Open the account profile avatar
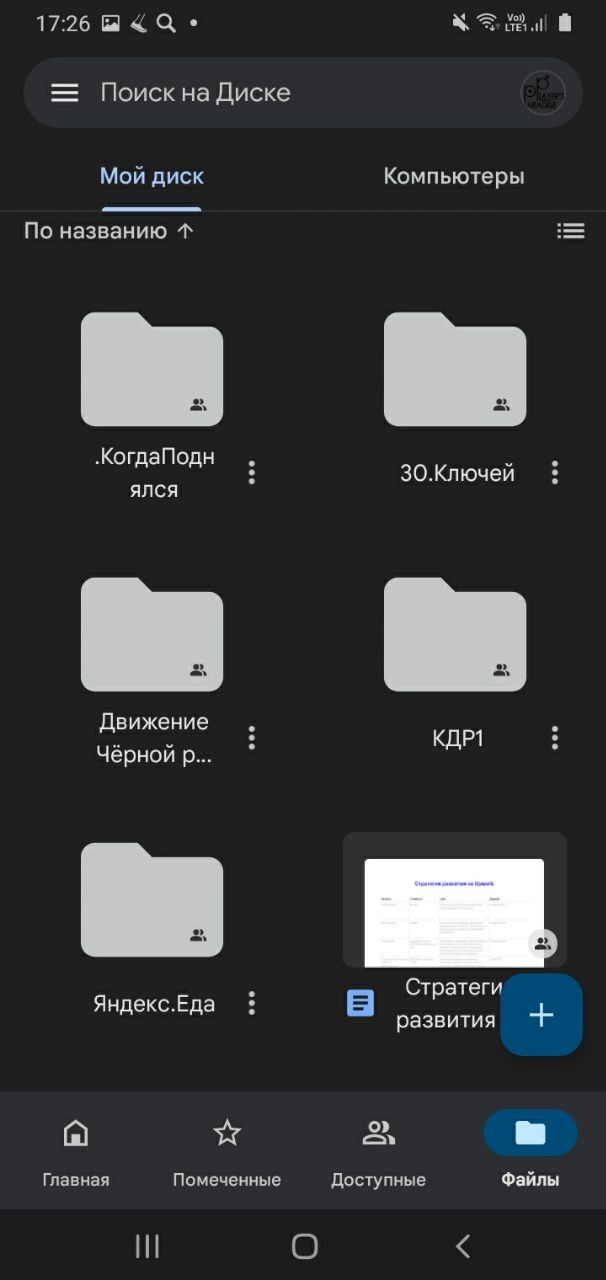The width and height of the screenshot is (606, 1280). [x=543, y=93]
